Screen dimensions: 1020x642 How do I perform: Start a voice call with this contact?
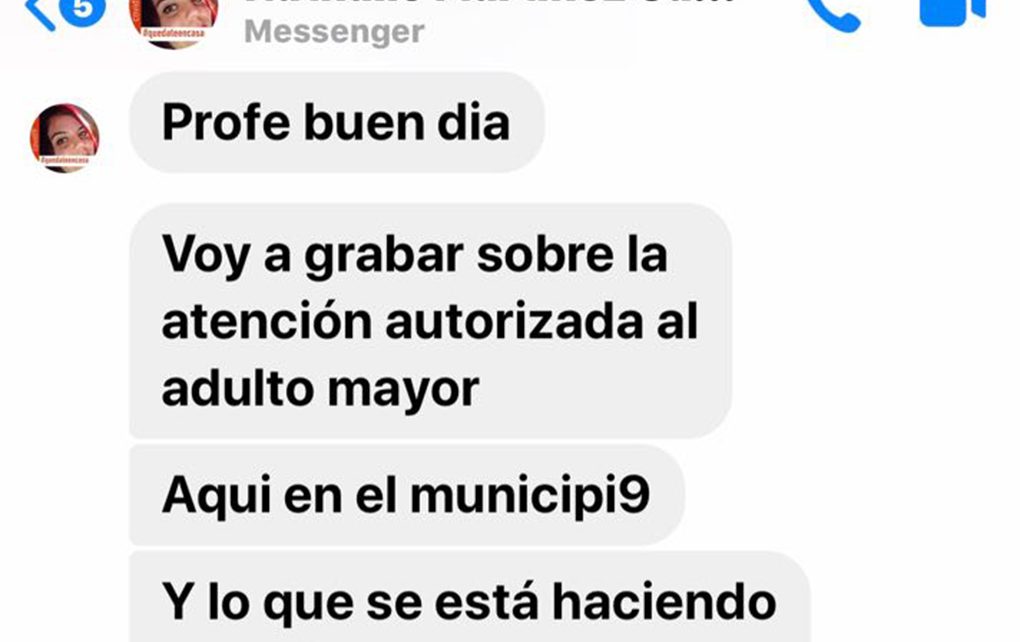833,12
